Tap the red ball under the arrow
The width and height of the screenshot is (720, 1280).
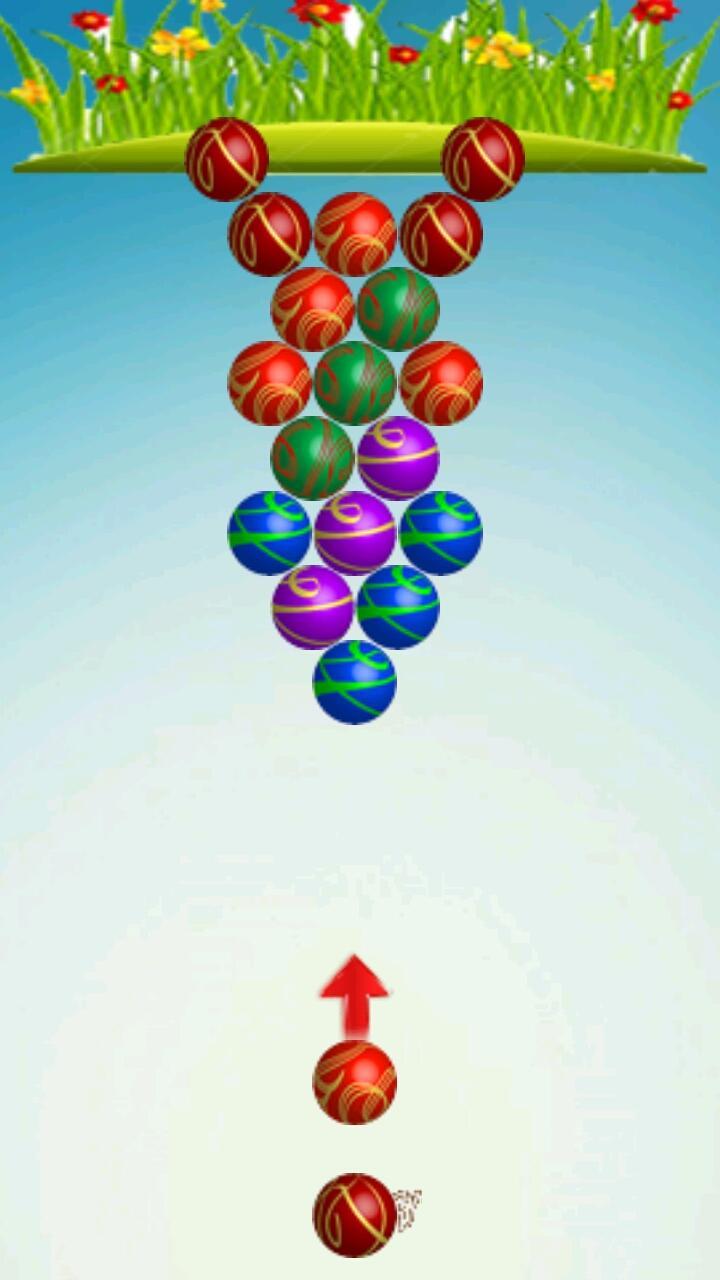click(x=354, y=1082)
